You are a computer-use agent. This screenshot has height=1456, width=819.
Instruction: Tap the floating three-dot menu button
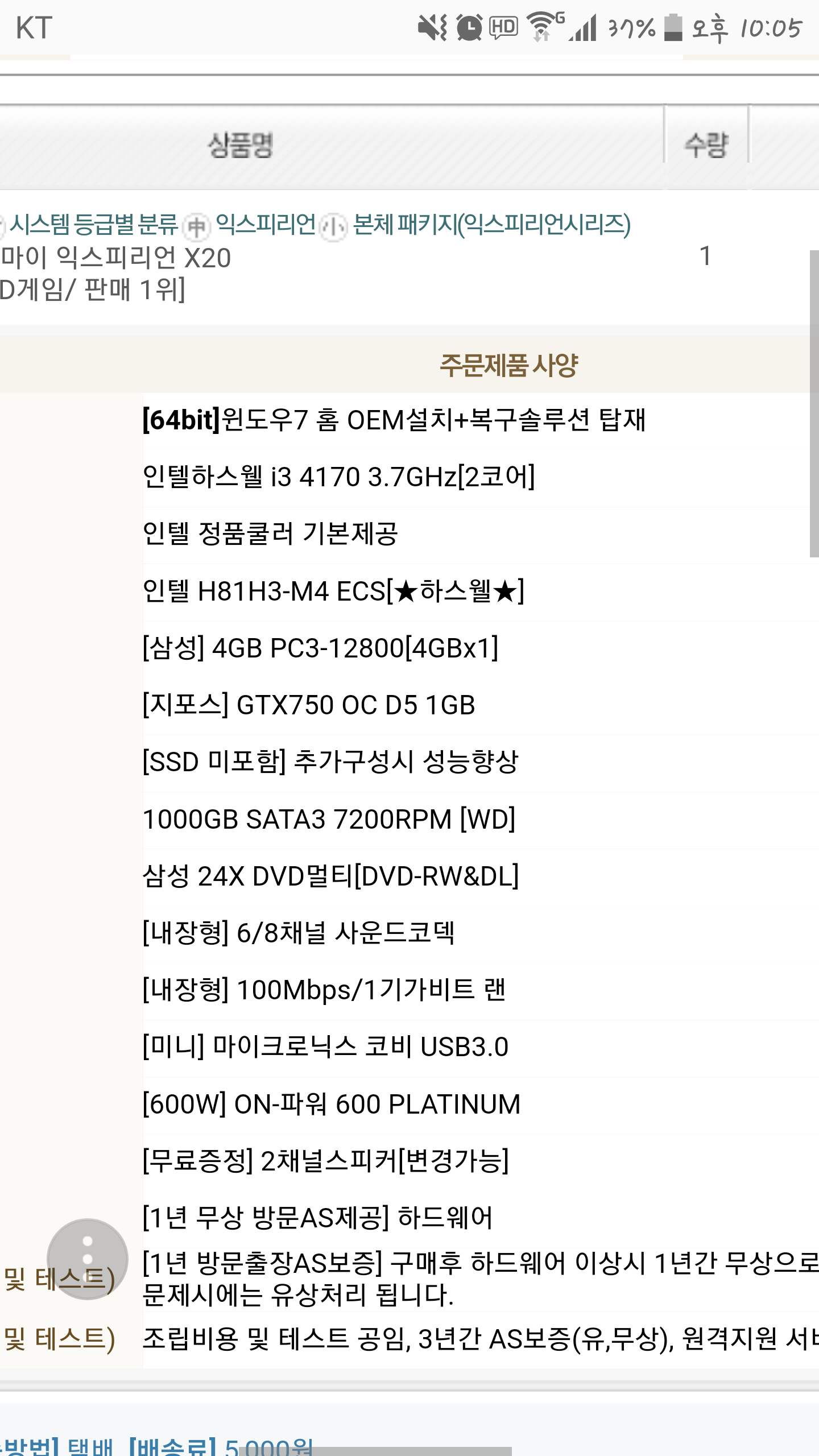point(88,1259)
